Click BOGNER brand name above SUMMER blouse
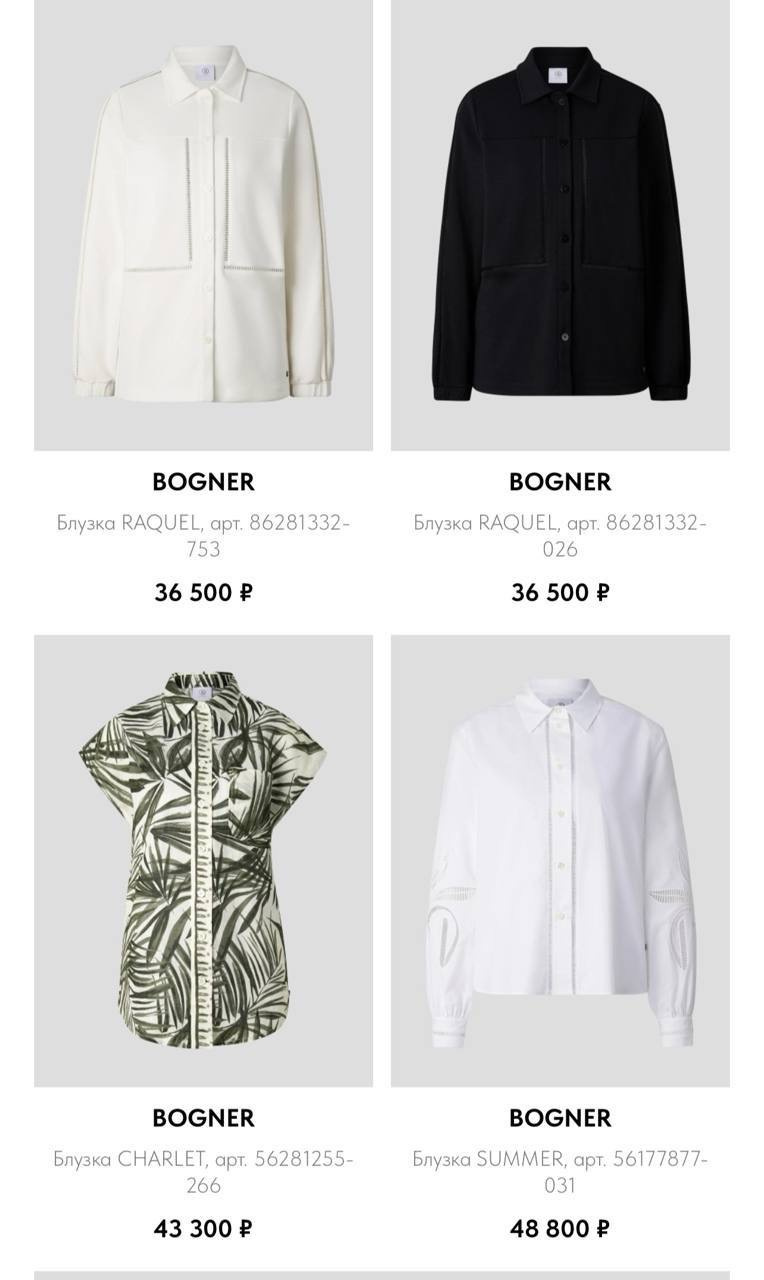764x1280 pixels. [x=561, y=1118]
